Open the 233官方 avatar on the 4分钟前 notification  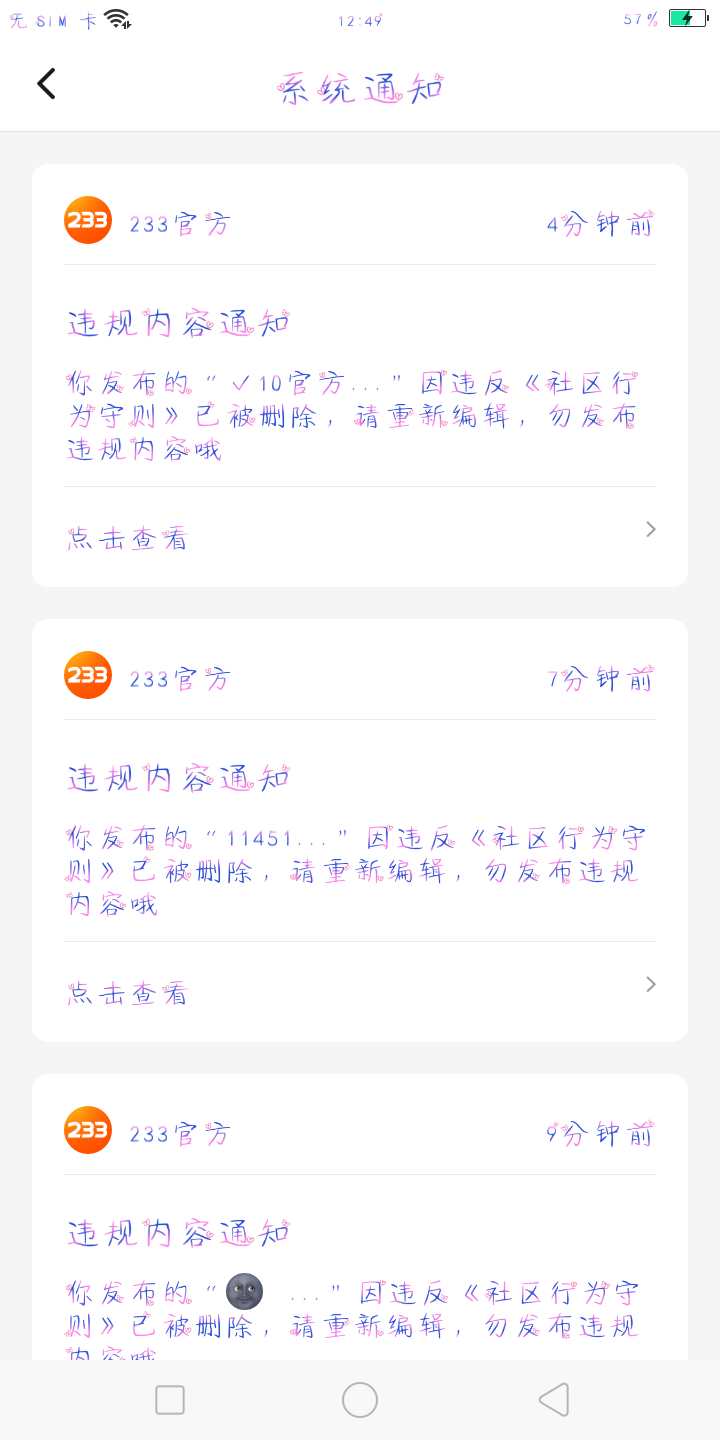point(88,220)
